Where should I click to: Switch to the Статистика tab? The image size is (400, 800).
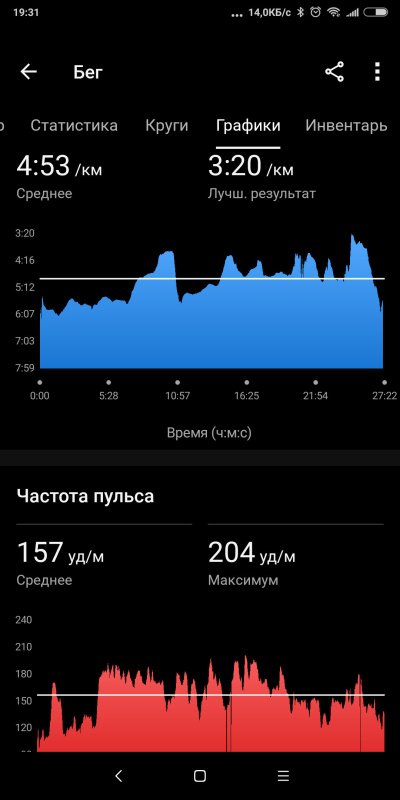click(74, 126)
